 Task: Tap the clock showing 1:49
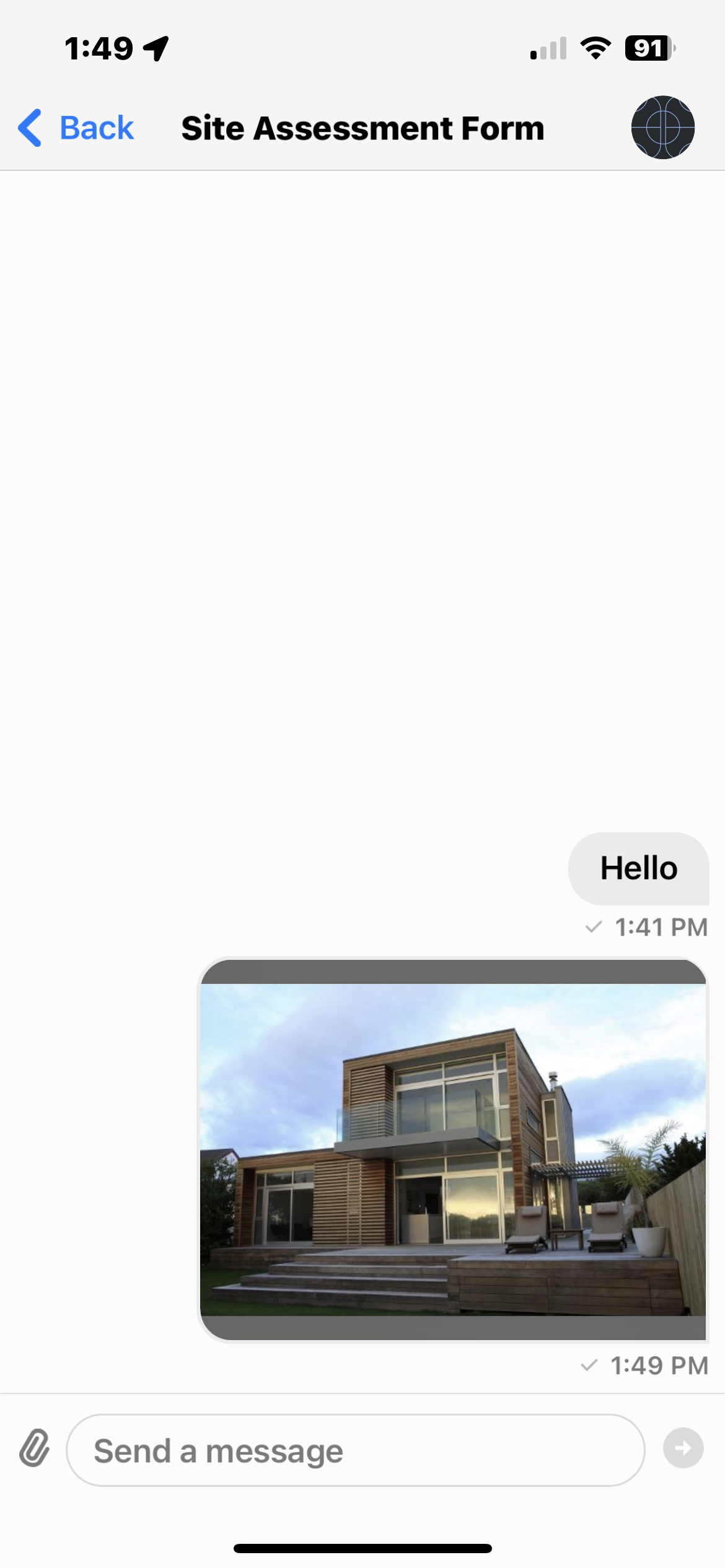point(100,48)
